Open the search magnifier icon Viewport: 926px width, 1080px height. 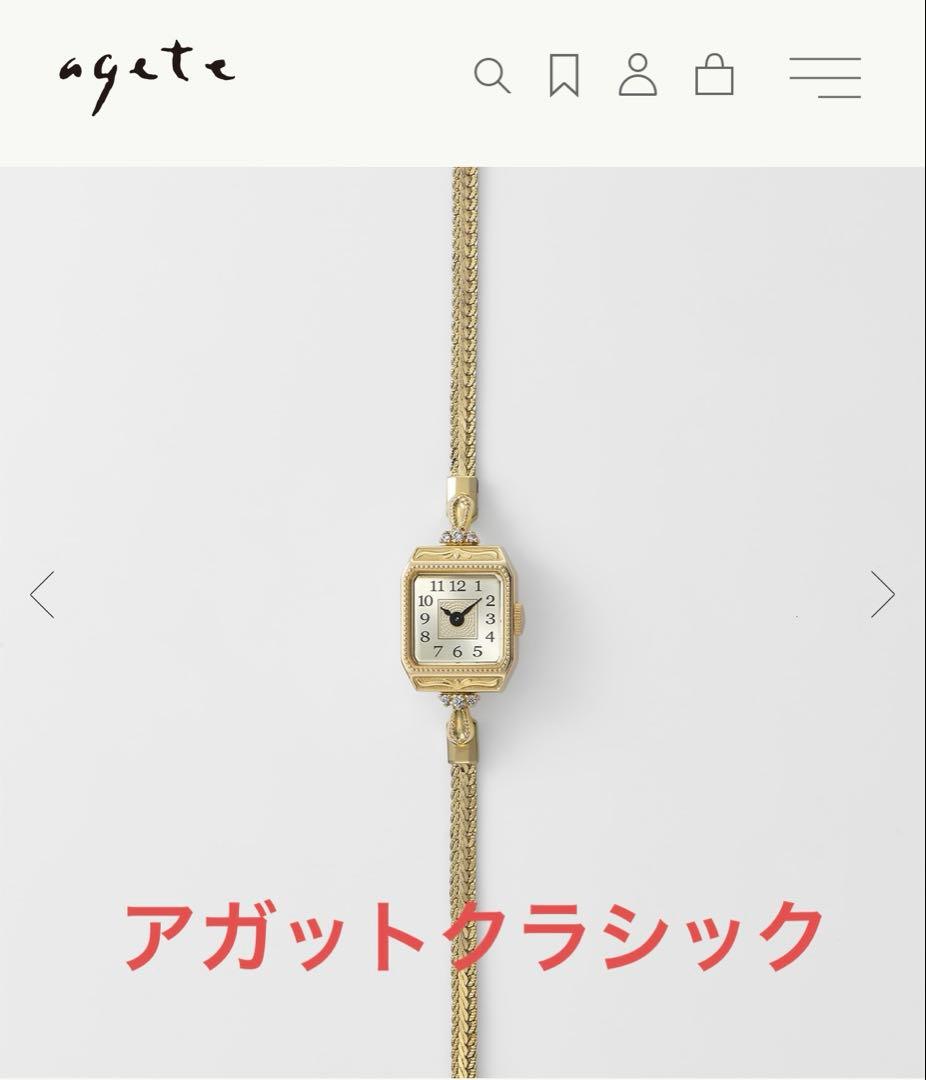[491, 76]
